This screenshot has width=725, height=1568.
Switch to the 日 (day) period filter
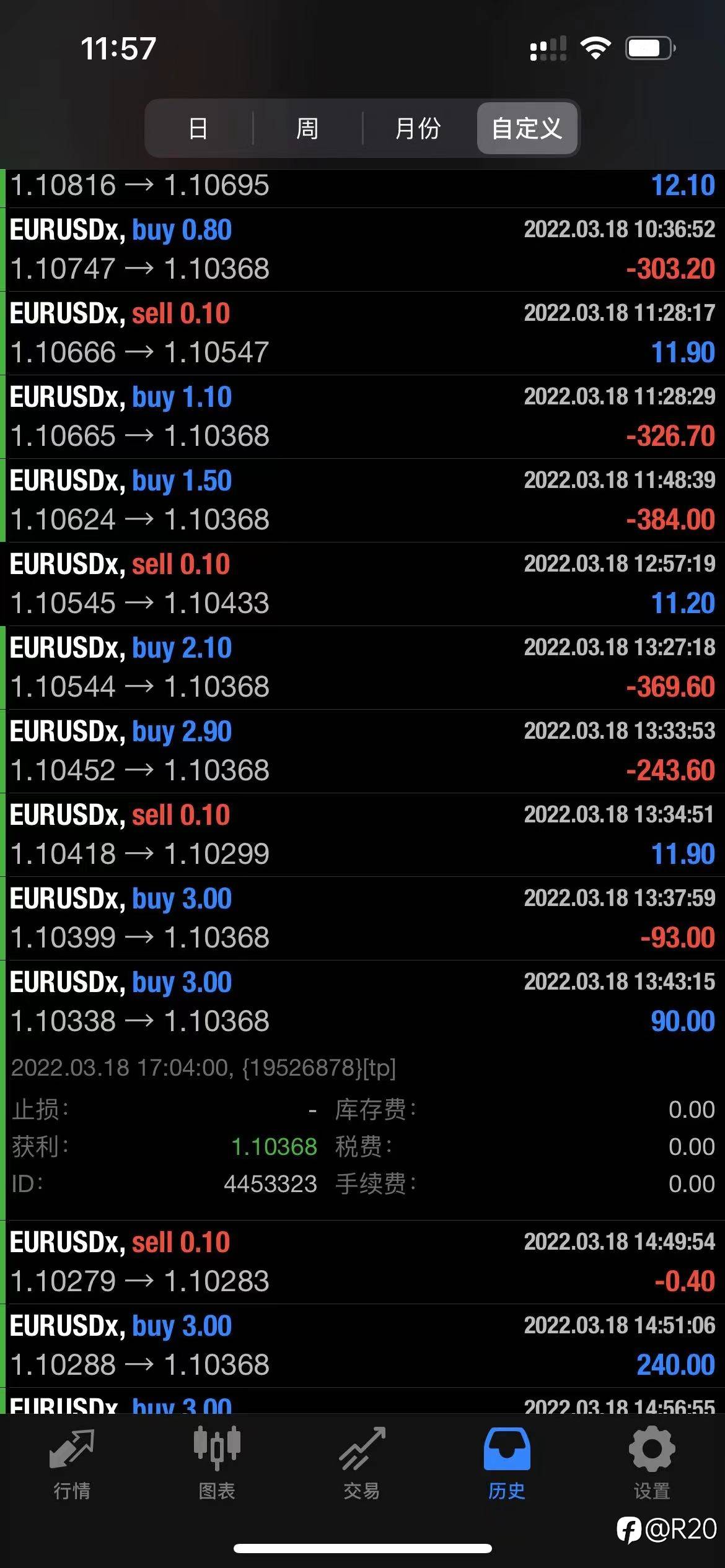[x=198, y=128]
